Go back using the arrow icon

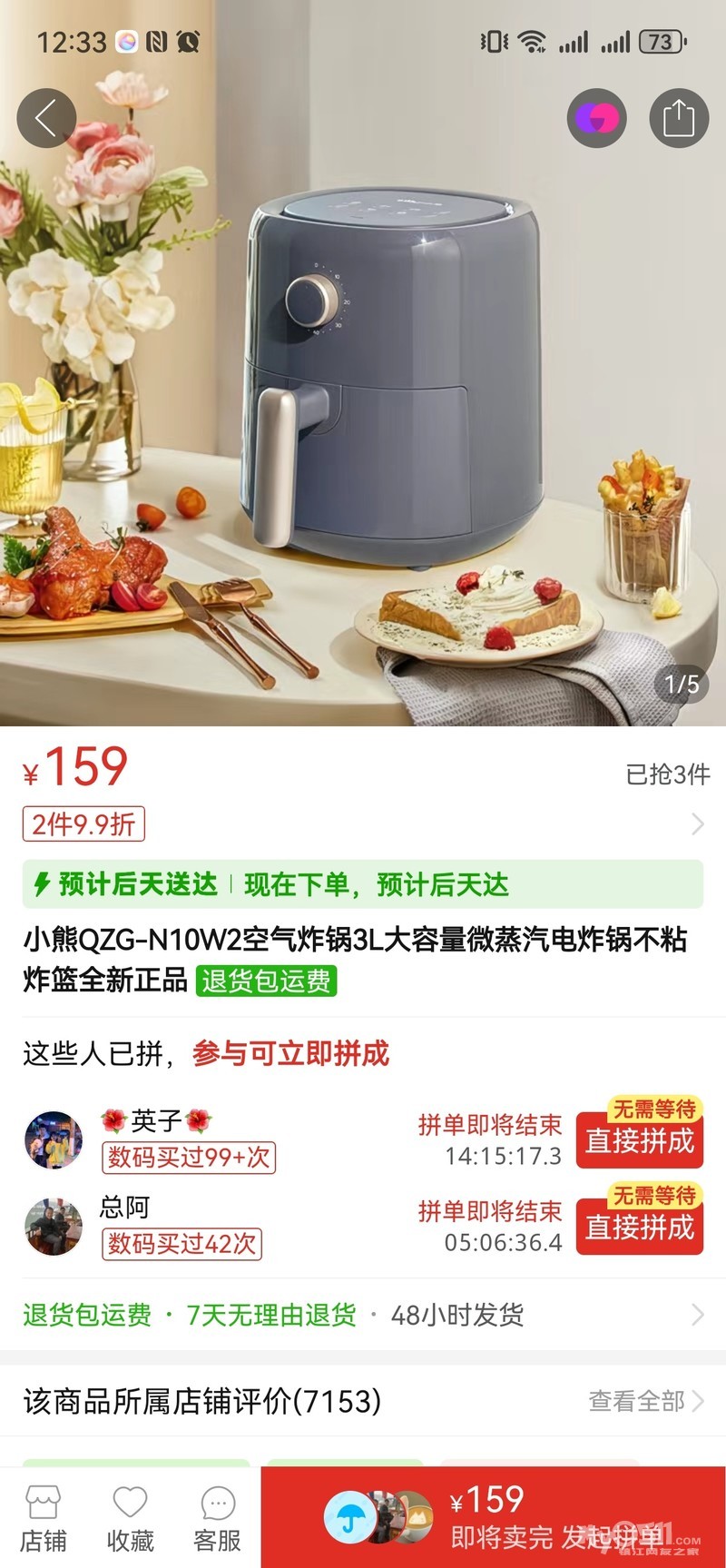point(45,118)
